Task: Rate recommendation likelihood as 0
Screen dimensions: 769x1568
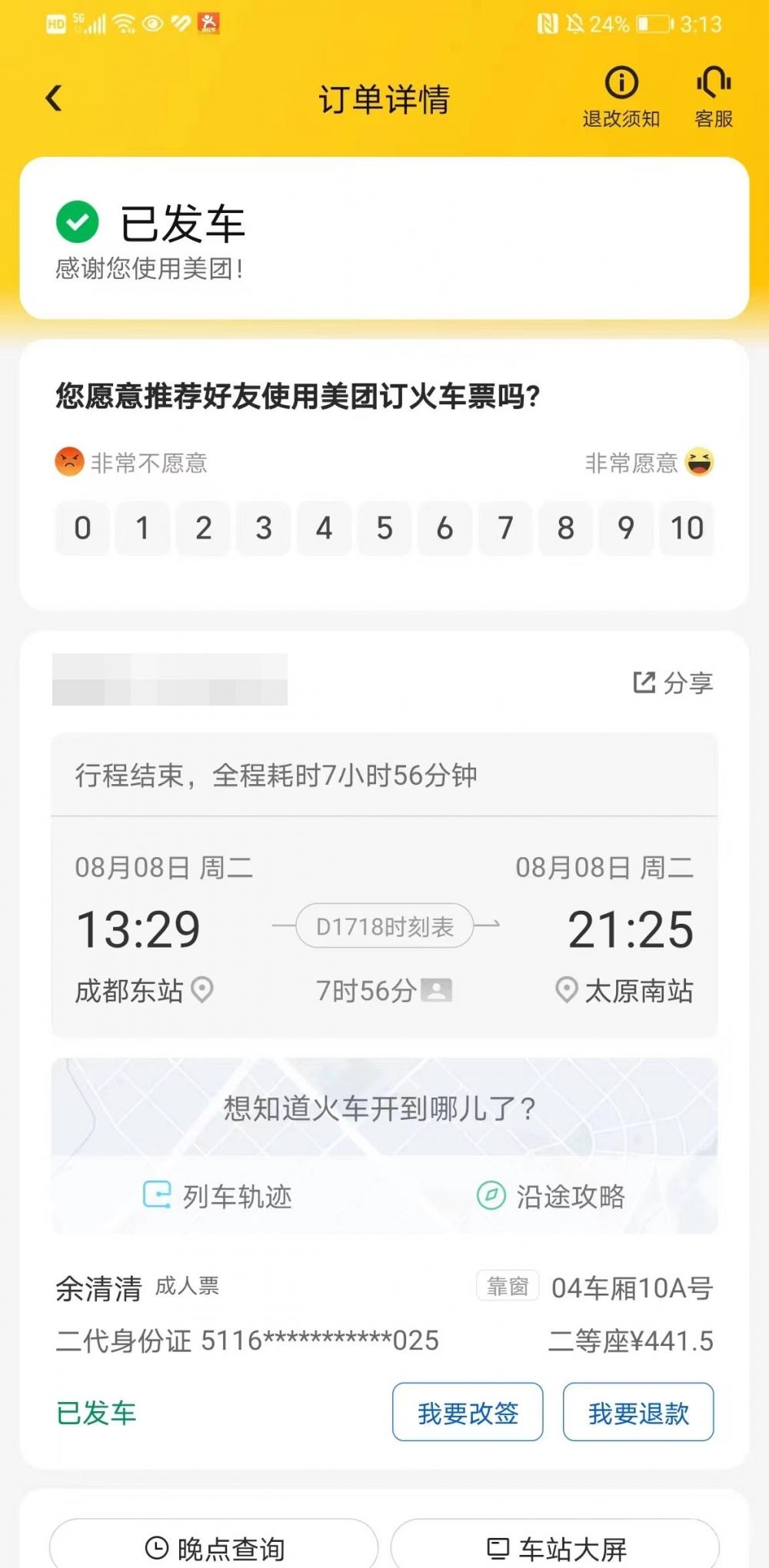Action: [82, 528]
